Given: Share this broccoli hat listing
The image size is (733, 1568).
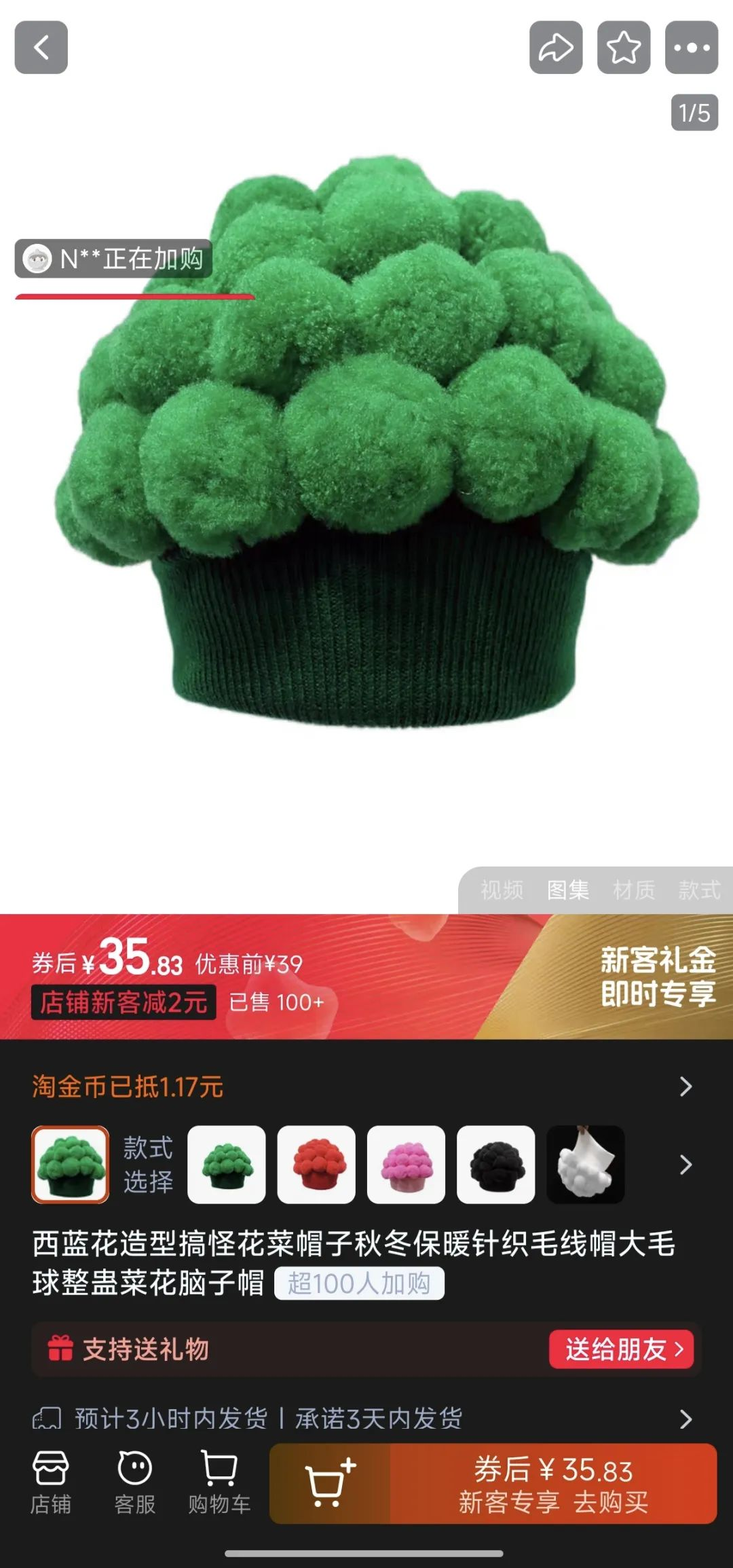Looking at the screenshot, I should (556, 48).
